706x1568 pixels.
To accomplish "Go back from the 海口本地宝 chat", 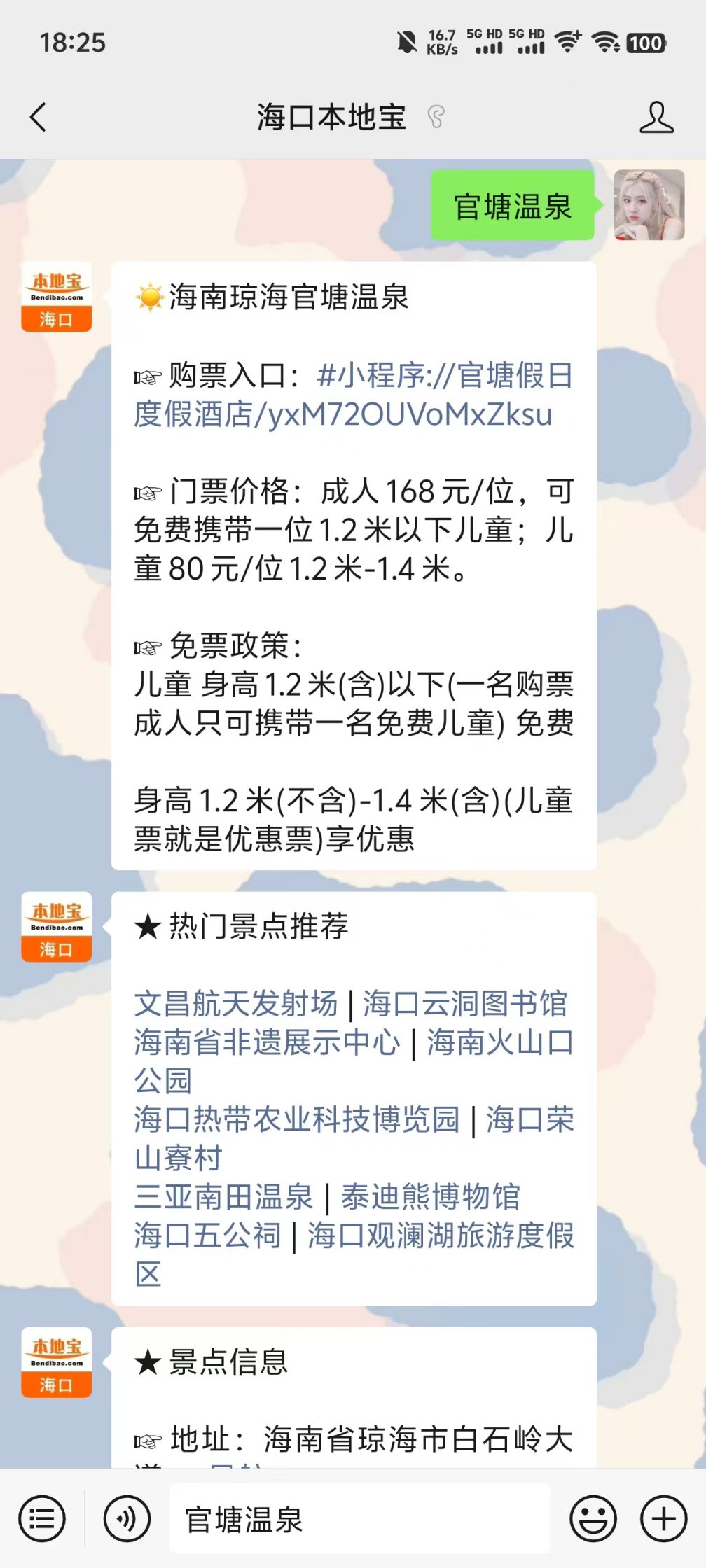I will [x=39, y=117].
